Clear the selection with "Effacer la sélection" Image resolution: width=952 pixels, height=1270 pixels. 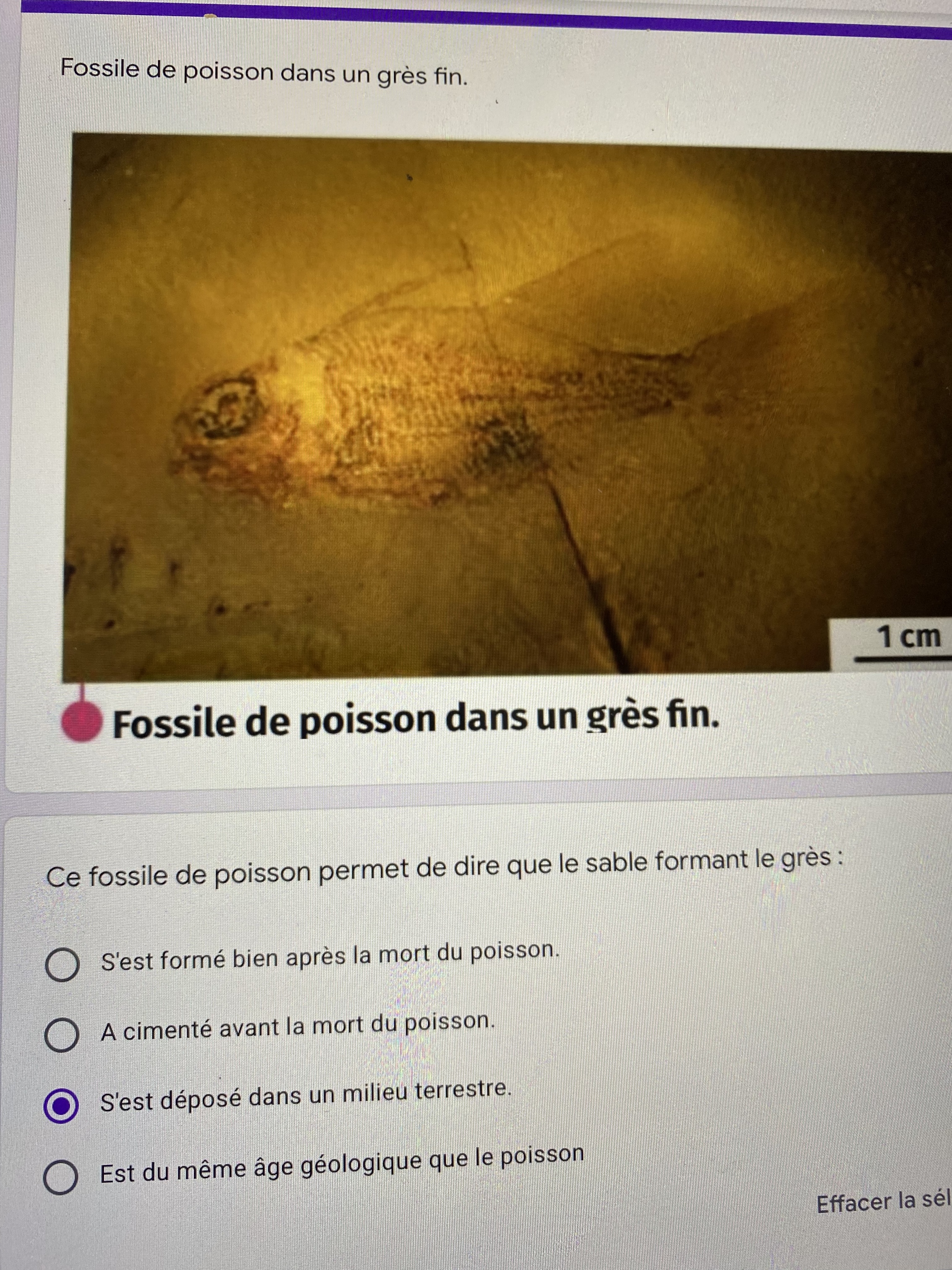[883, 1203]
